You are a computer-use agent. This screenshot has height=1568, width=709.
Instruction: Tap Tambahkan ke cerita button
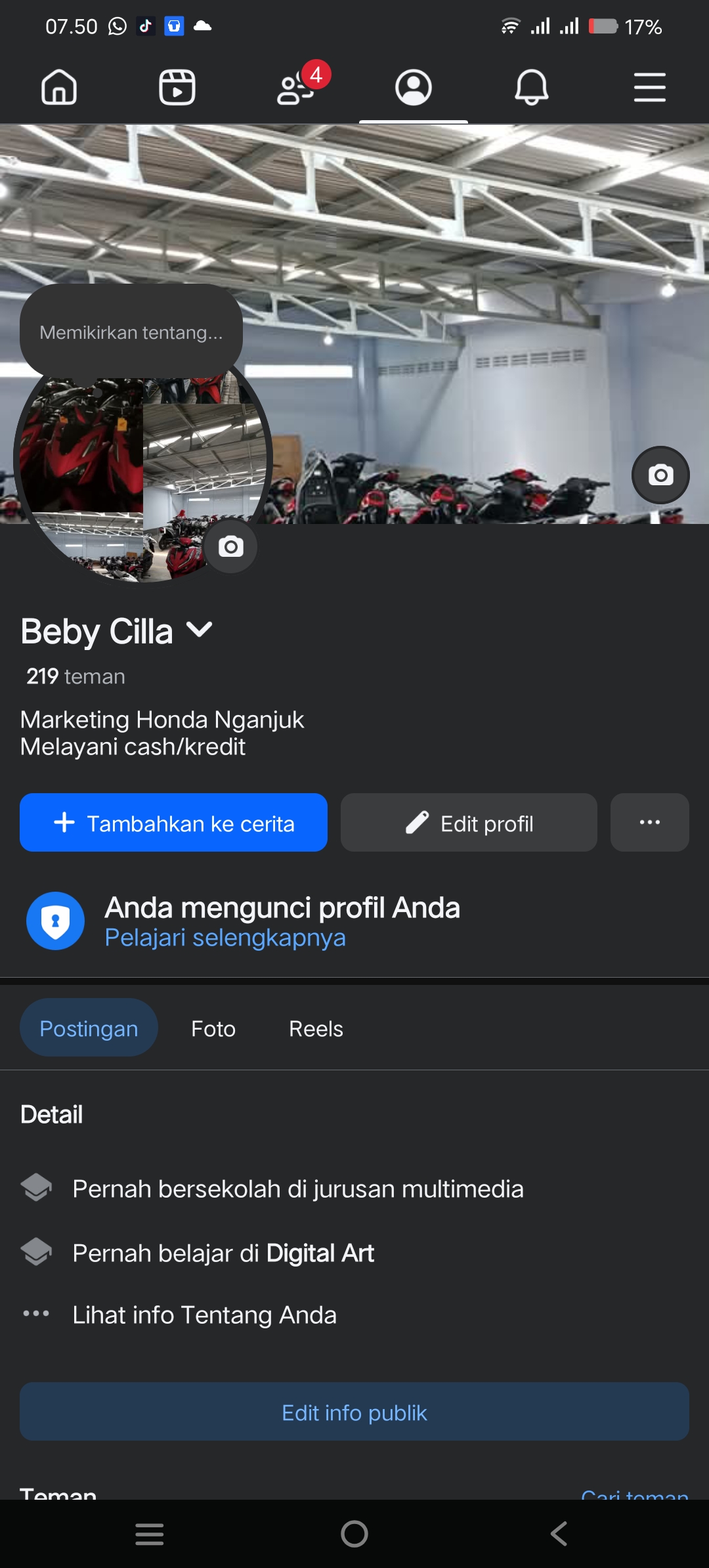pyautogui.click(x=173, y=823)
